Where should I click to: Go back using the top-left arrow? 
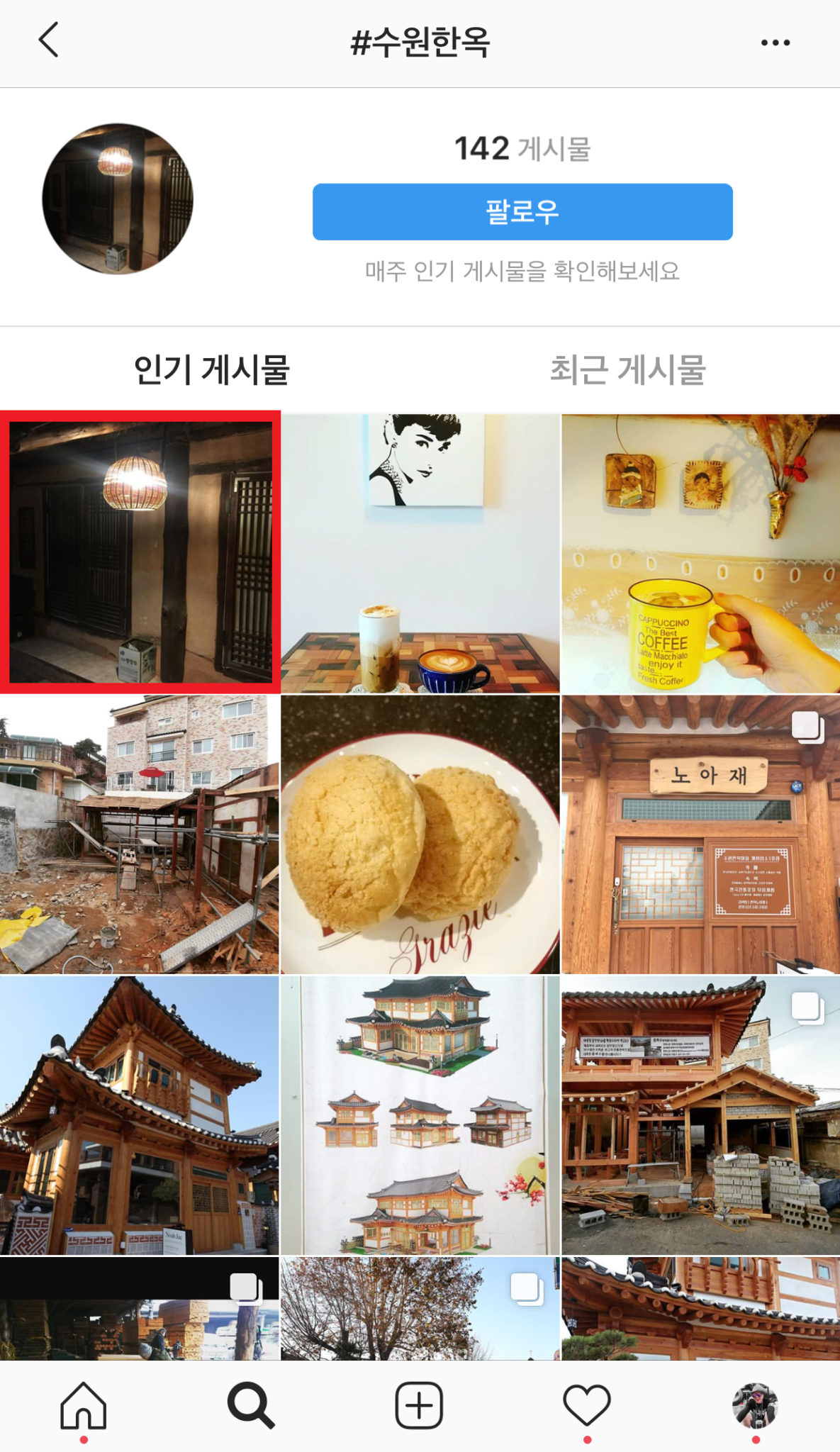[x=48, y=40]
